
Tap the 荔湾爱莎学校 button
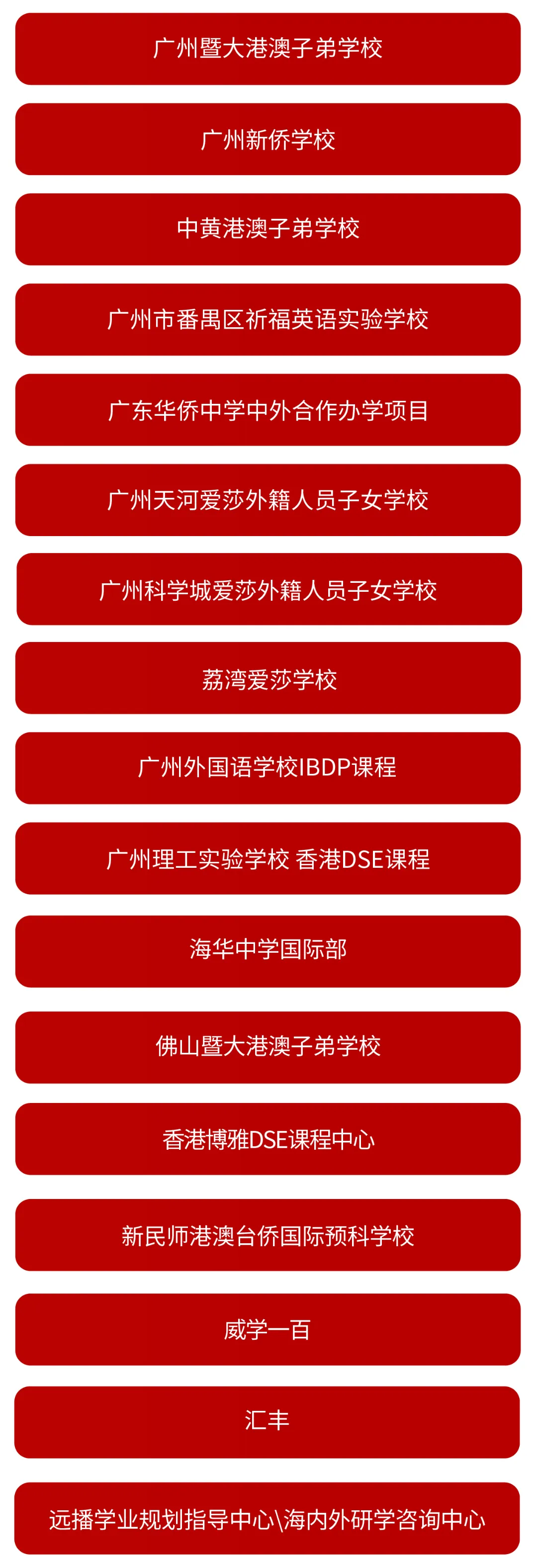click(268, 678)
